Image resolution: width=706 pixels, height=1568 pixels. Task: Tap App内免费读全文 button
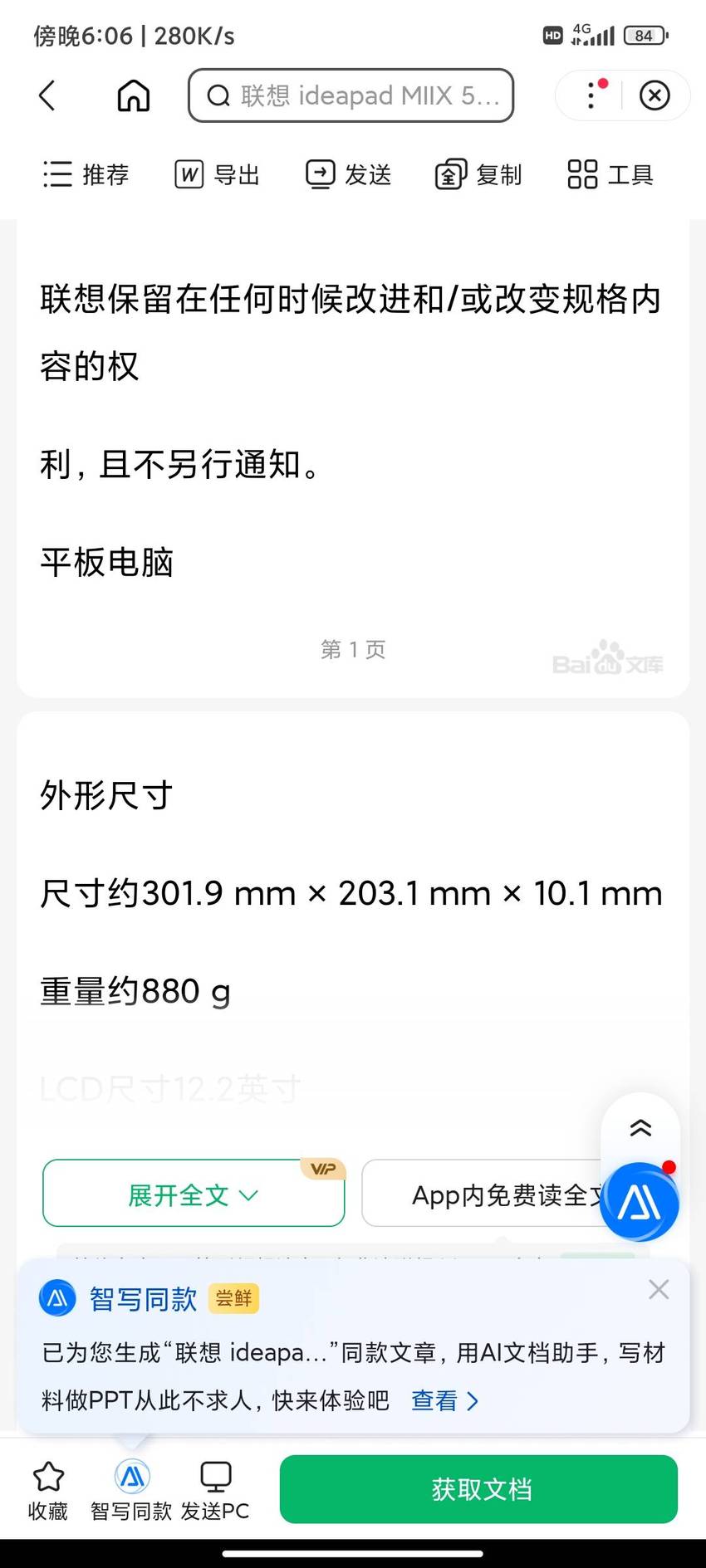pyautogui.click(x=490, y=1193)
